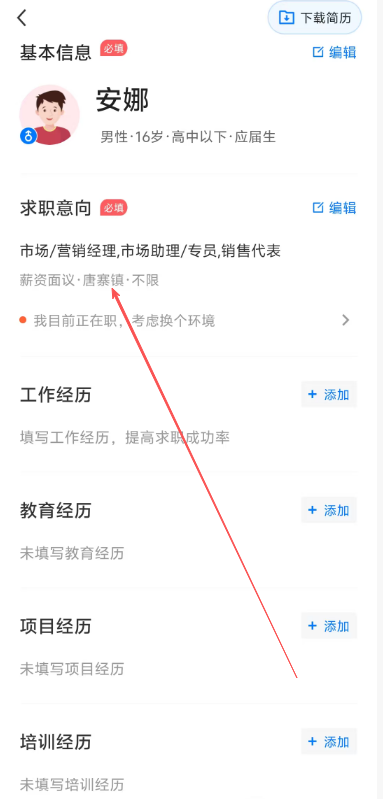Tap the profile avatar photo

tap(49, 115)
